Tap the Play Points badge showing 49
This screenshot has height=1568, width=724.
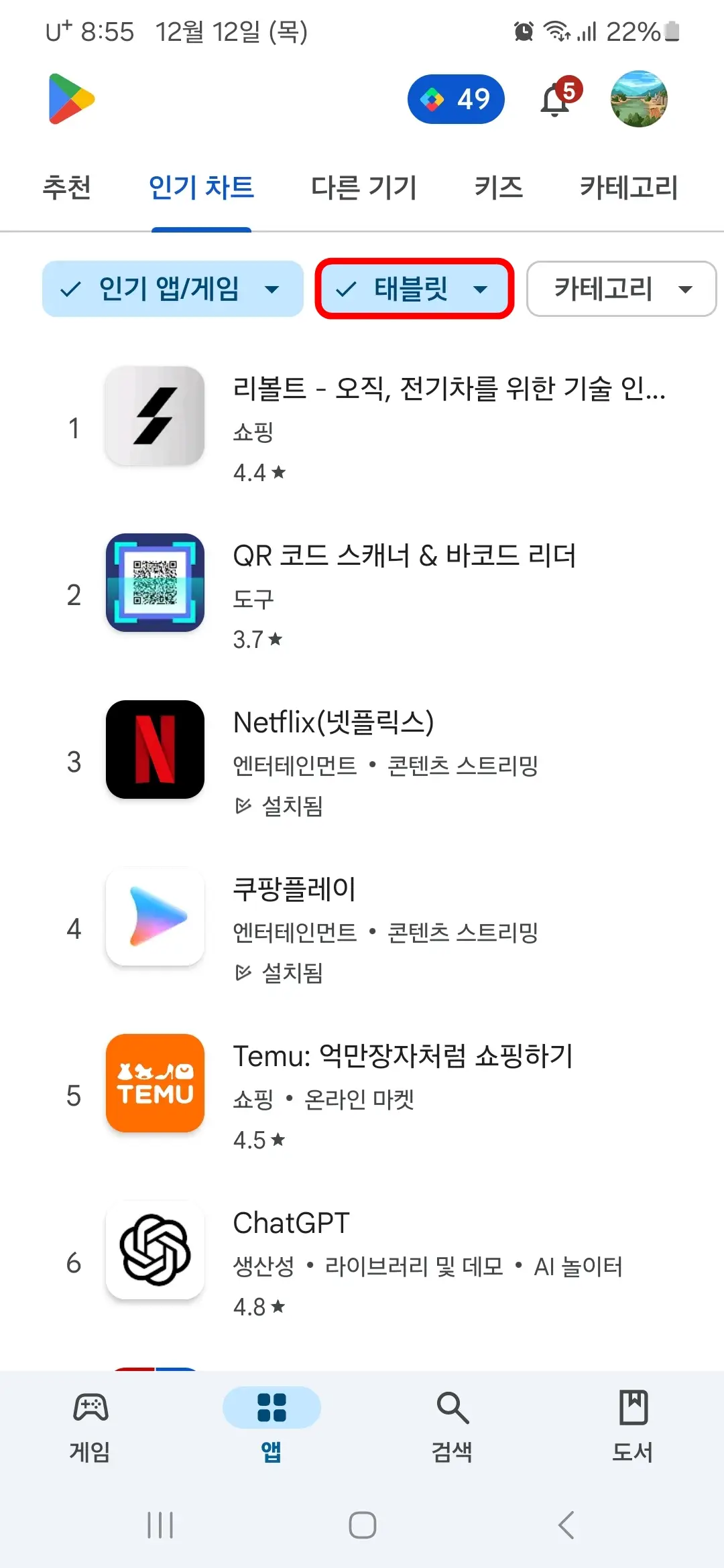point(457,99)
